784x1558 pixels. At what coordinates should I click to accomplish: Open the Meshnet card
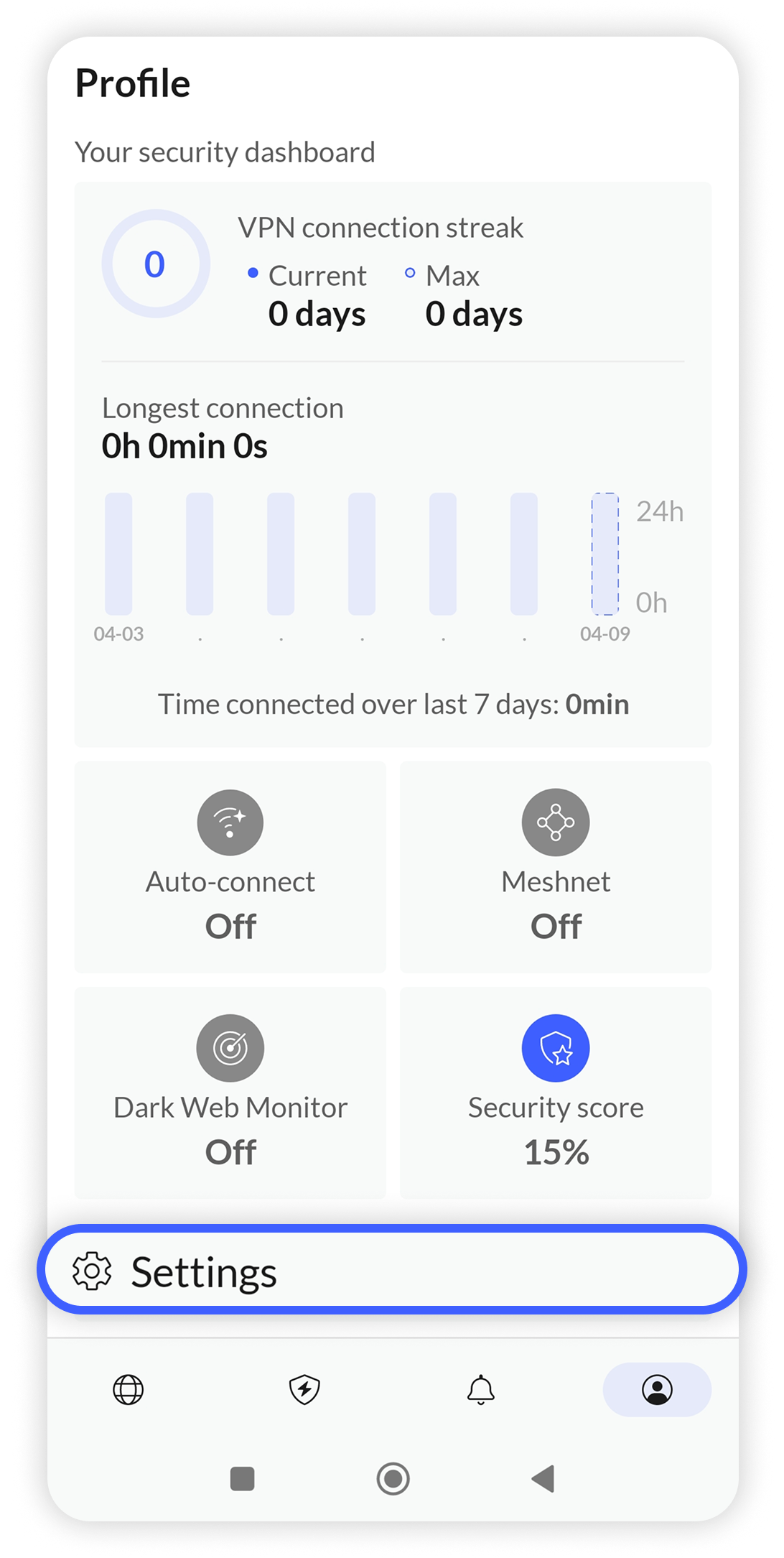[556, 867]
